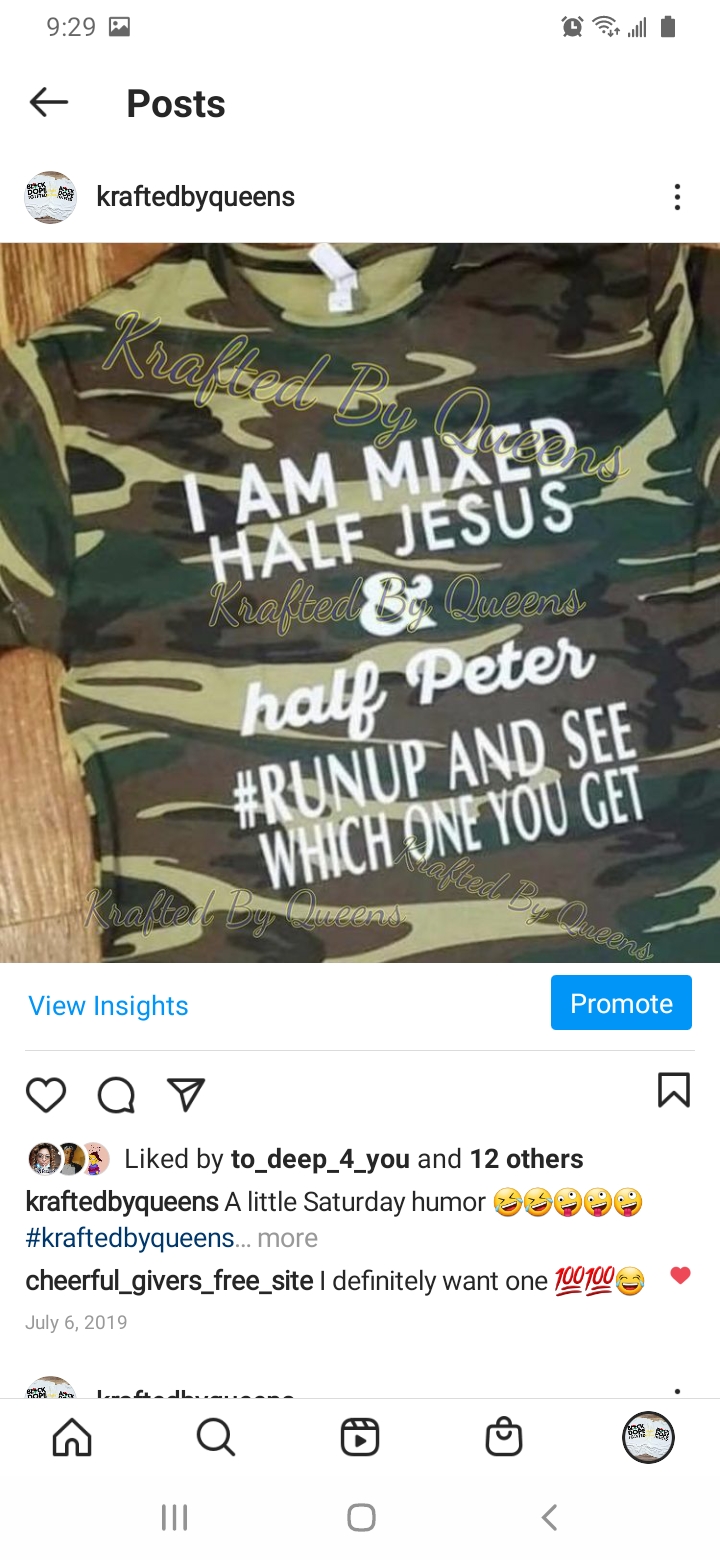Tap View Insights link
This screenshot has width=720, height=1560.
[x=108, y=1005]
